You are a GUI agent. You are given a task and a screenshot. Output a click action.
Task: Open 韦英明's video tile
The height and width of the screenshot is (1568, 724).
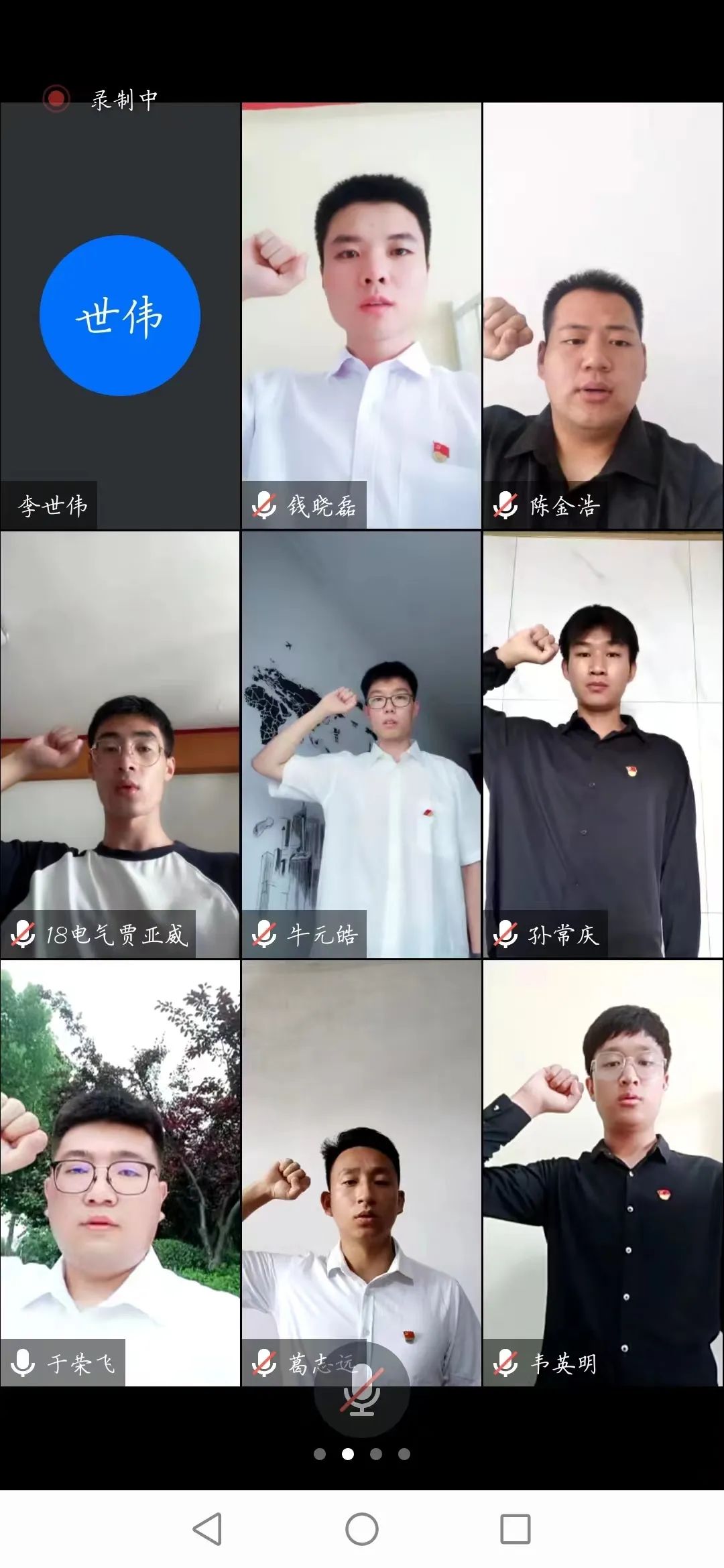(603, 1173)
